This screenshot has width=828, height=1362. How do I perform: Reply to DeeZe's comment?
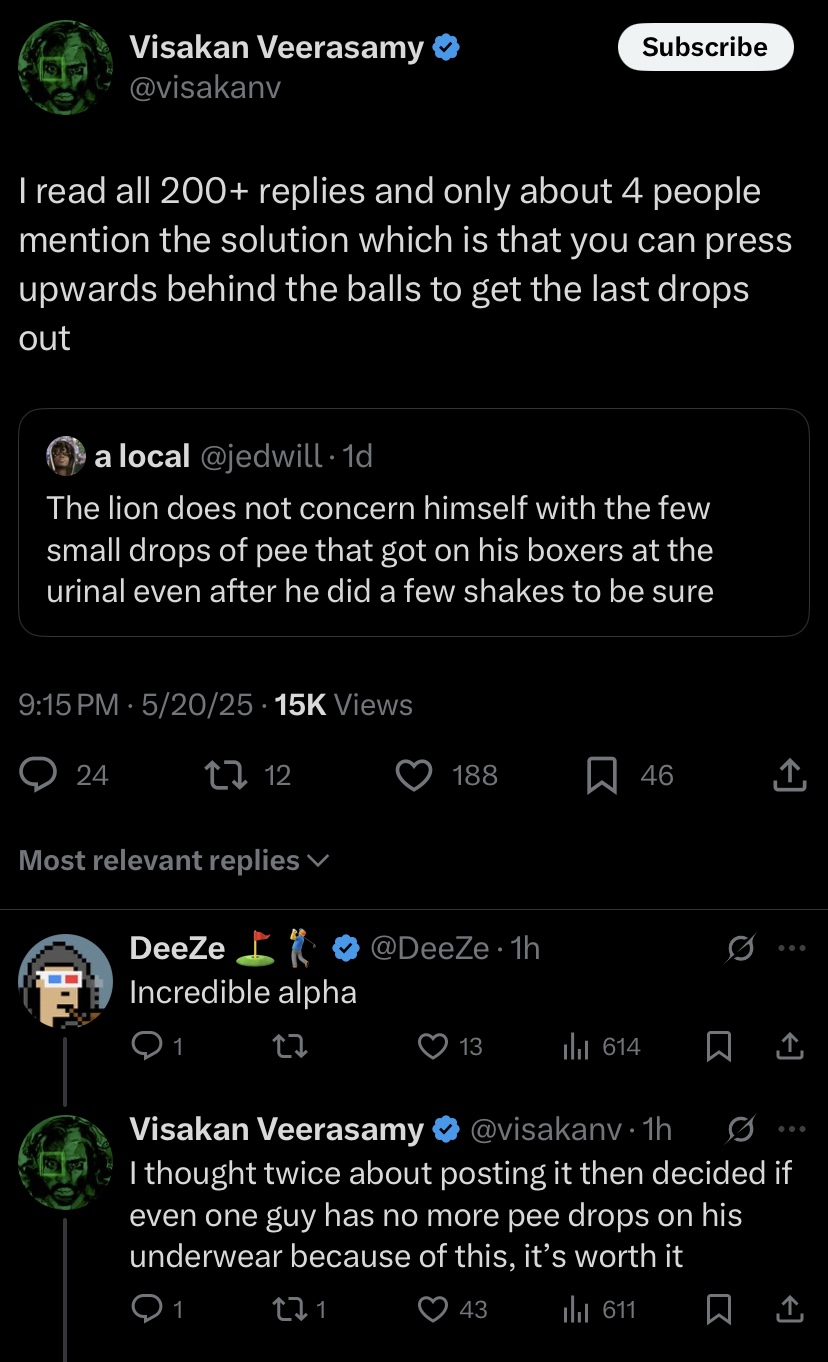click(146, 1047)
